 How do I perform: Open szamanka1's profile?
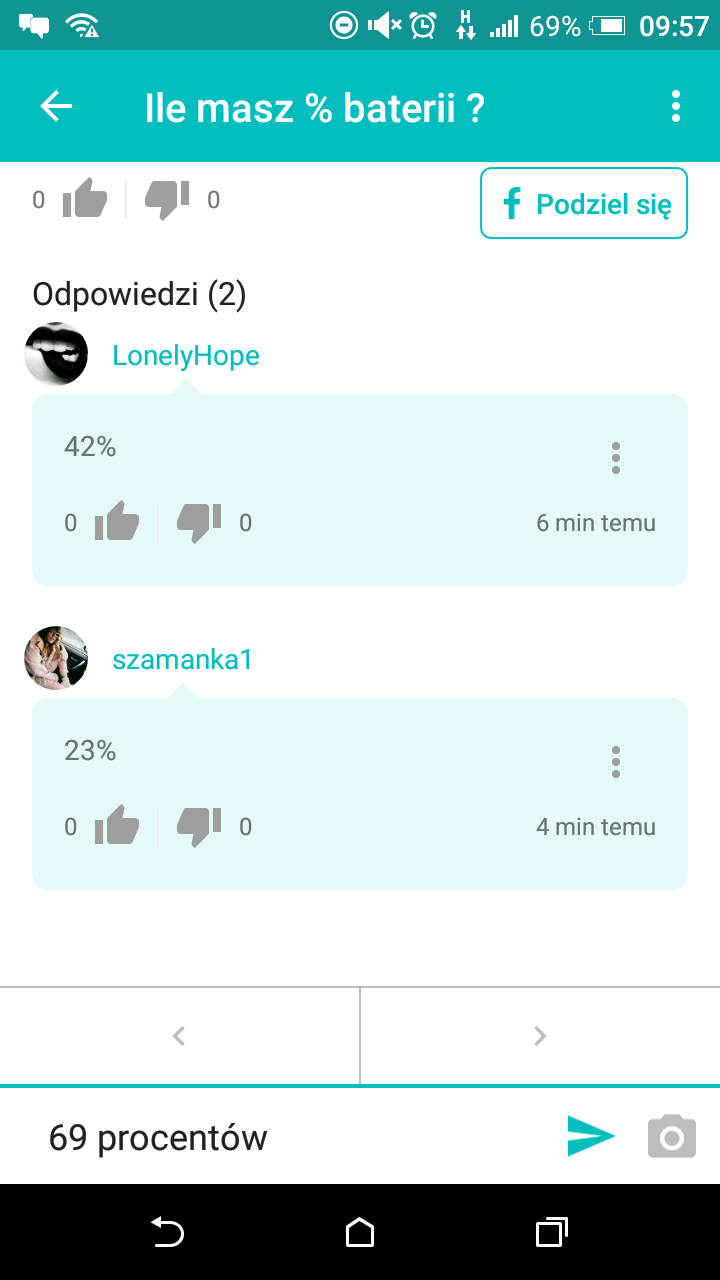click(x=181, y=660)
